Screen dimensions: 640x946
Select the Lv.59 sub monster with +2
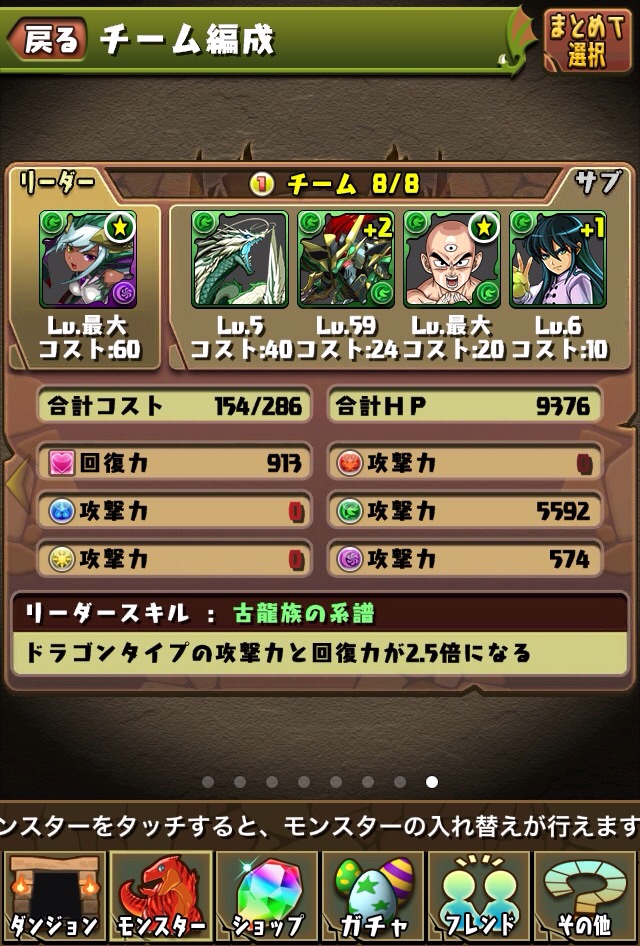[x=345, y=258]
